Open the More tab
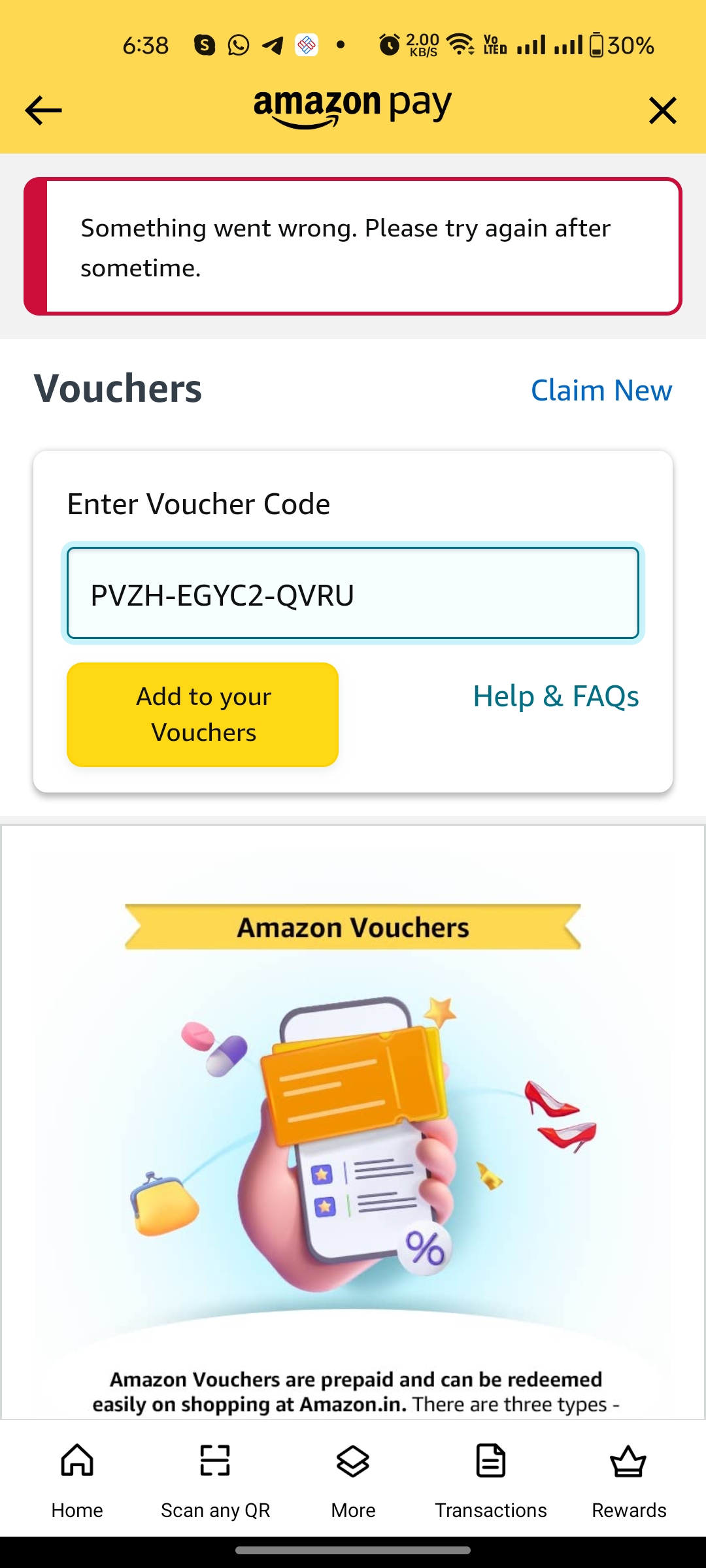706x1568 pixels. (x=353, y=1478)
